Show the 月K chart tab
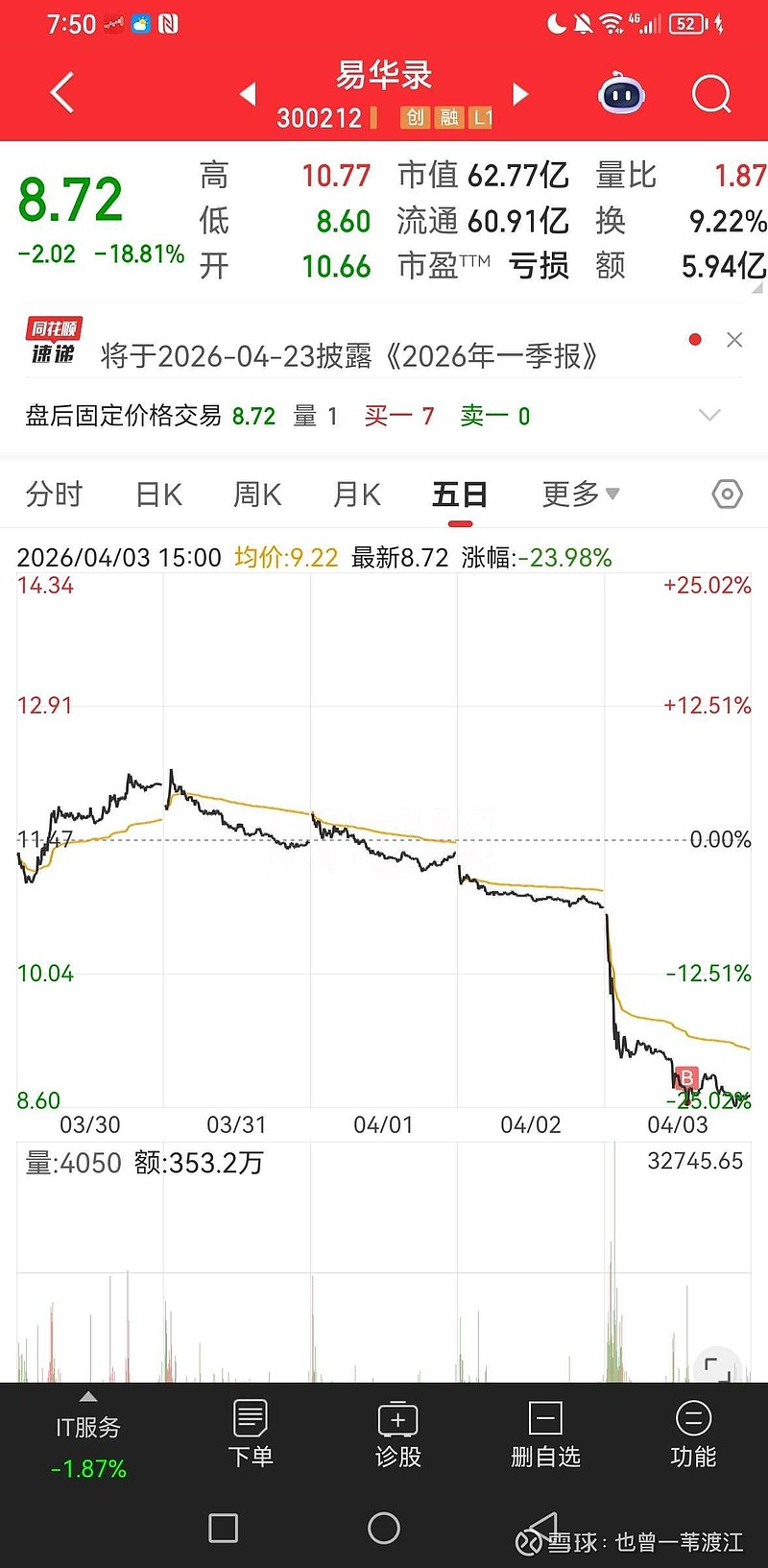The height and width of the screenshot is (1568, 768). point(356,495)
